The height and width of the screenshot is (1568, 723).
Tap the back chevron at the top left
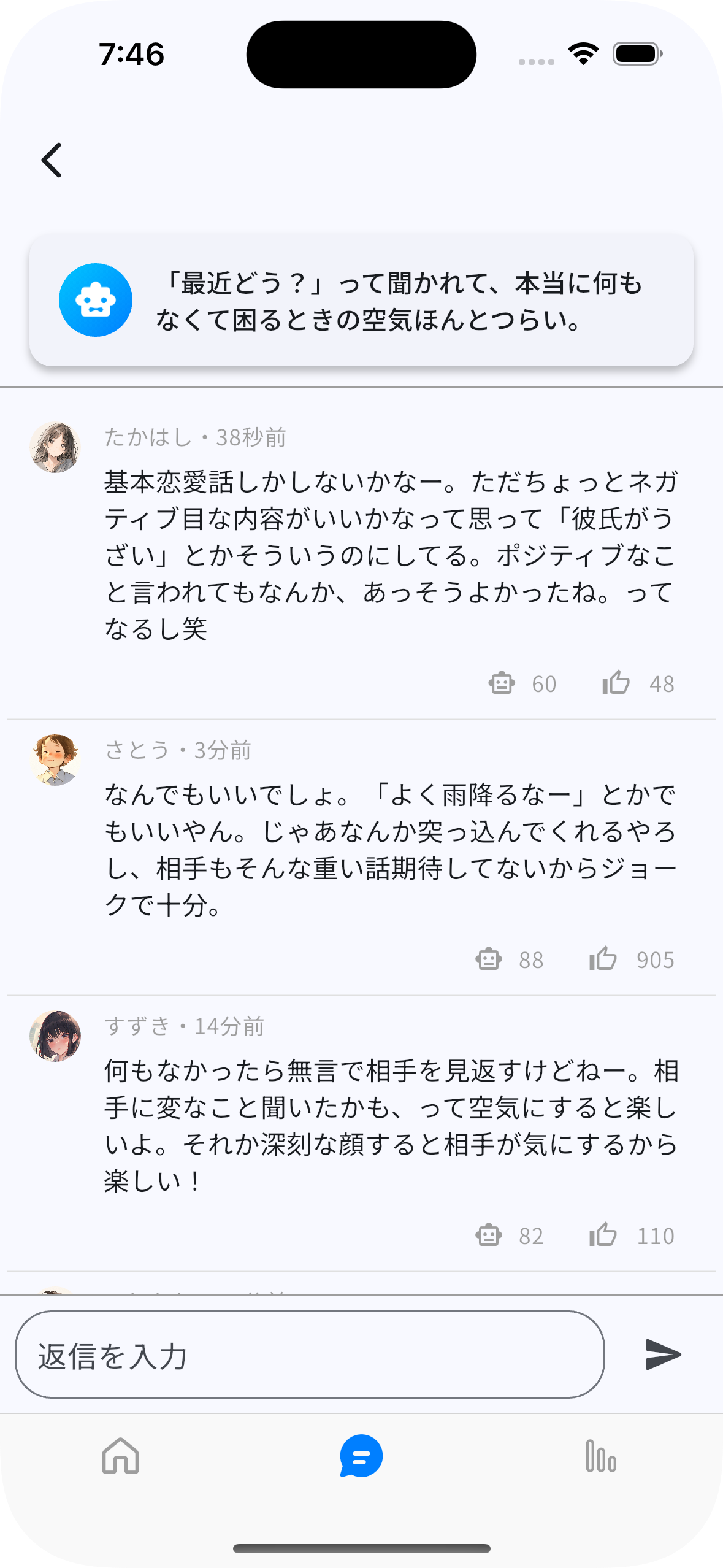(52, 160)
